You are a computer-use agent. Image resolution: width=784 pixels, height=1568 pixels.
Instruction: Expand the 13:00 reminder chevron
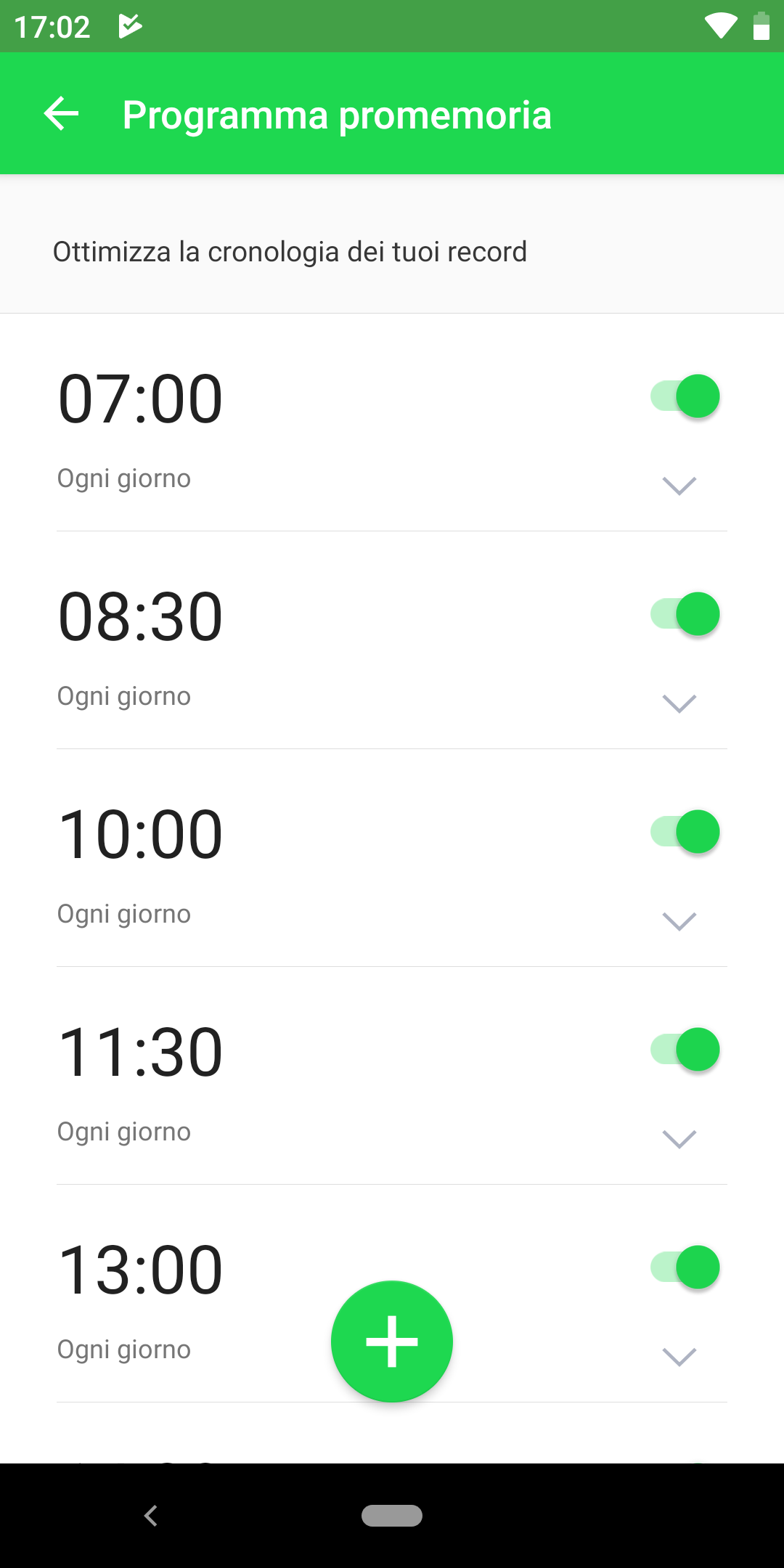pos(679,1357)
